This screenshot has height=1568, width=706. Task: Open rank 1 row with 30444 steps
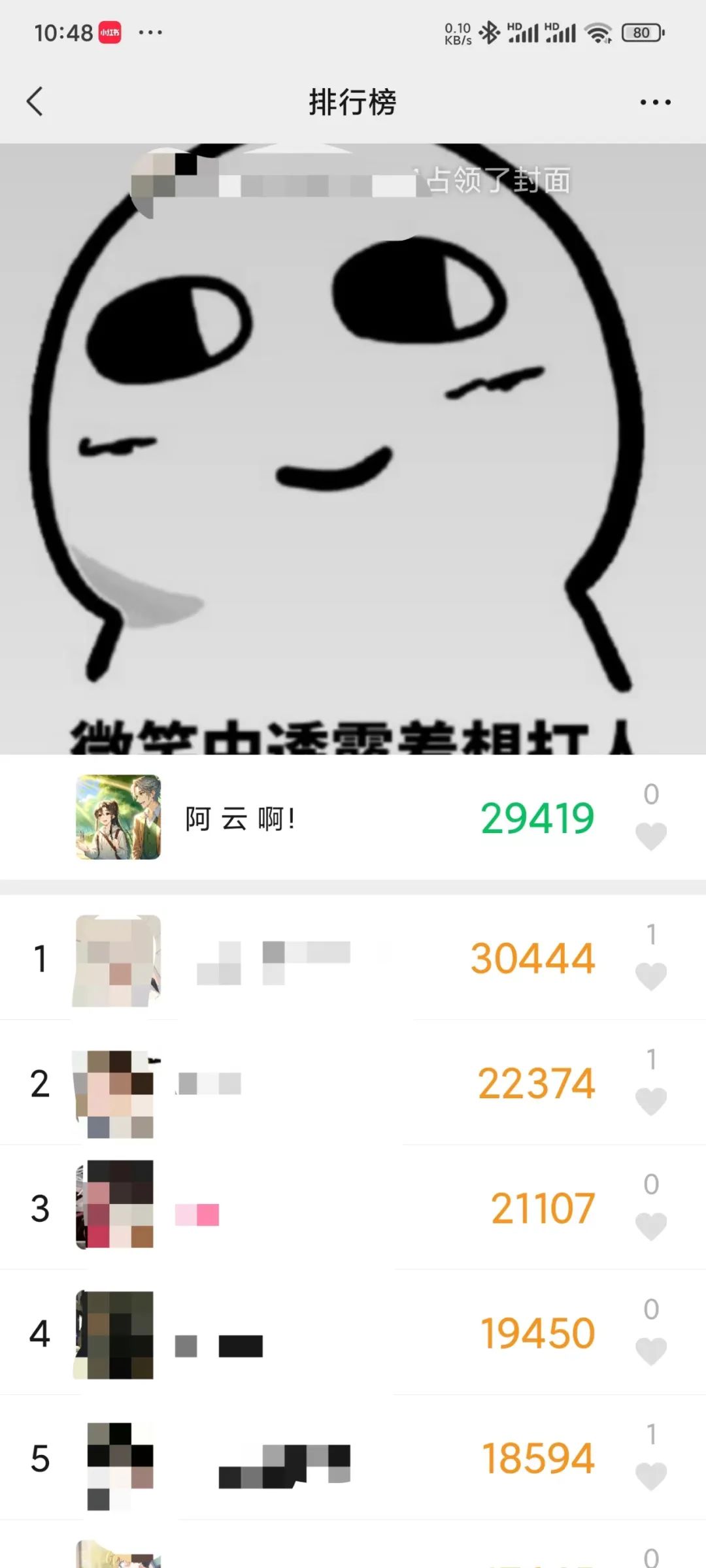327,958
